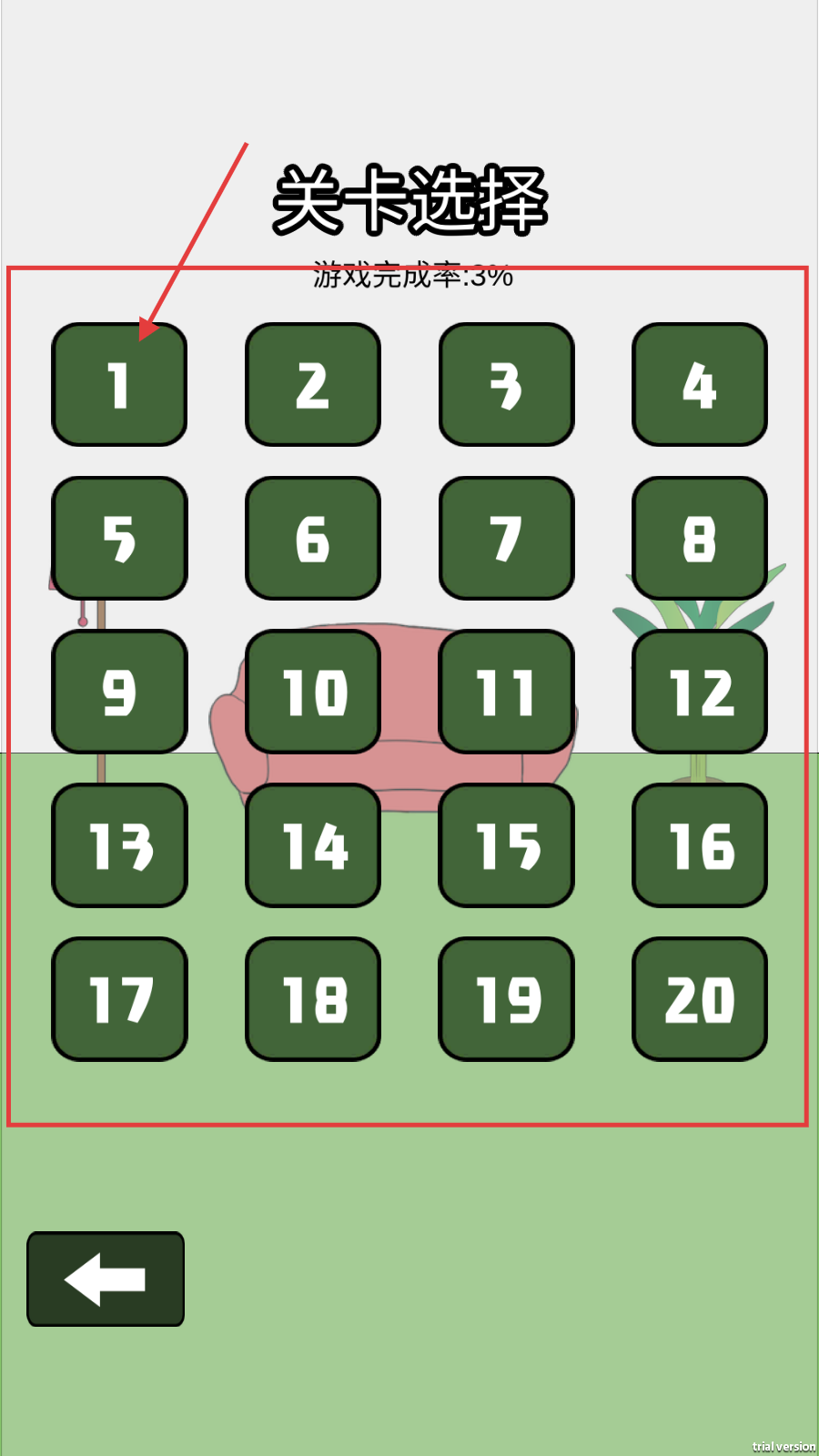This screenshot has width=819, height=1456.
Task: Open level 11
Action: (507, 692)
